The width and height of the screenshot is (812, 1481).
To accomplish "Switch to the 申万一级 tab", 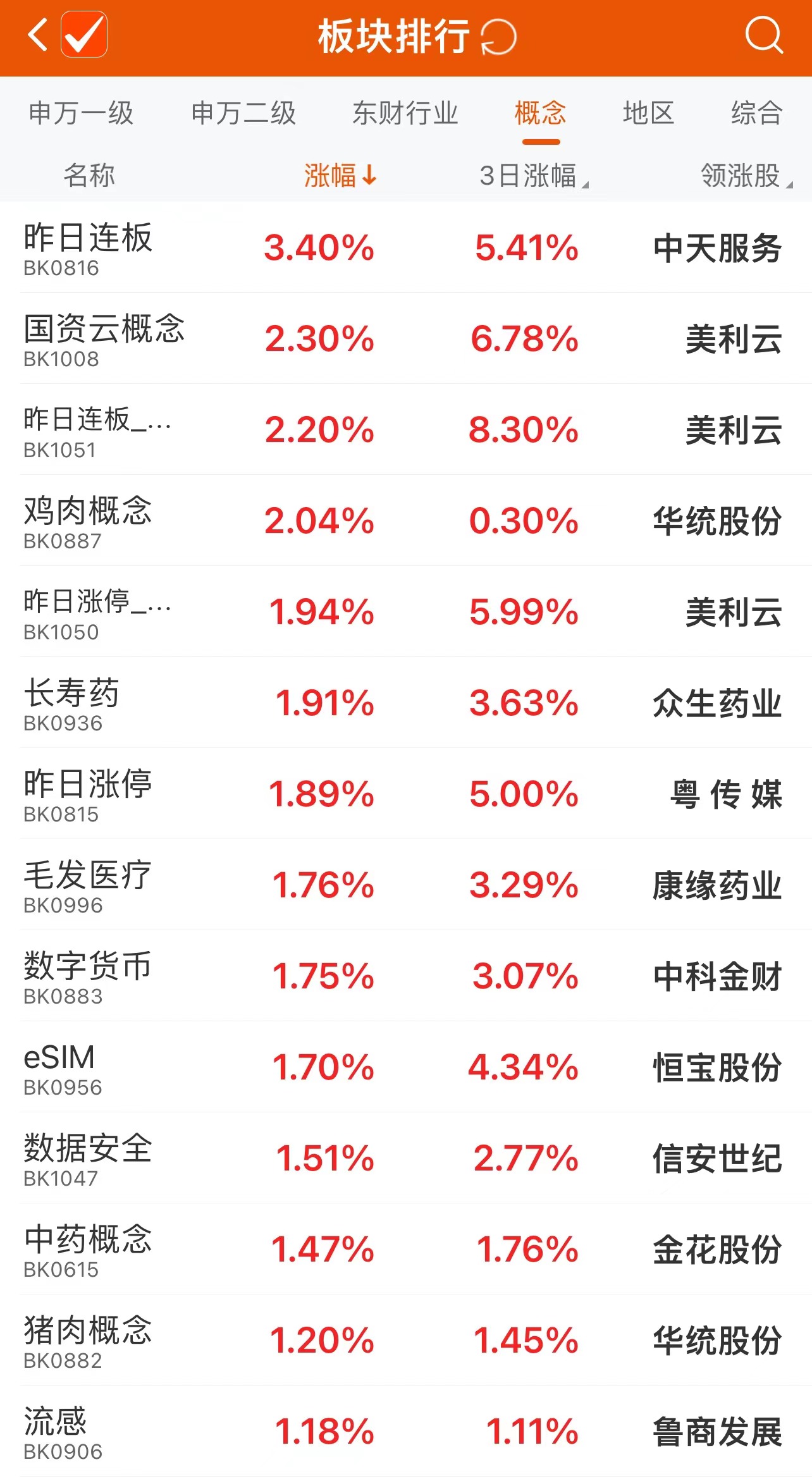I will pyautogui.click(x=81, y=114).
